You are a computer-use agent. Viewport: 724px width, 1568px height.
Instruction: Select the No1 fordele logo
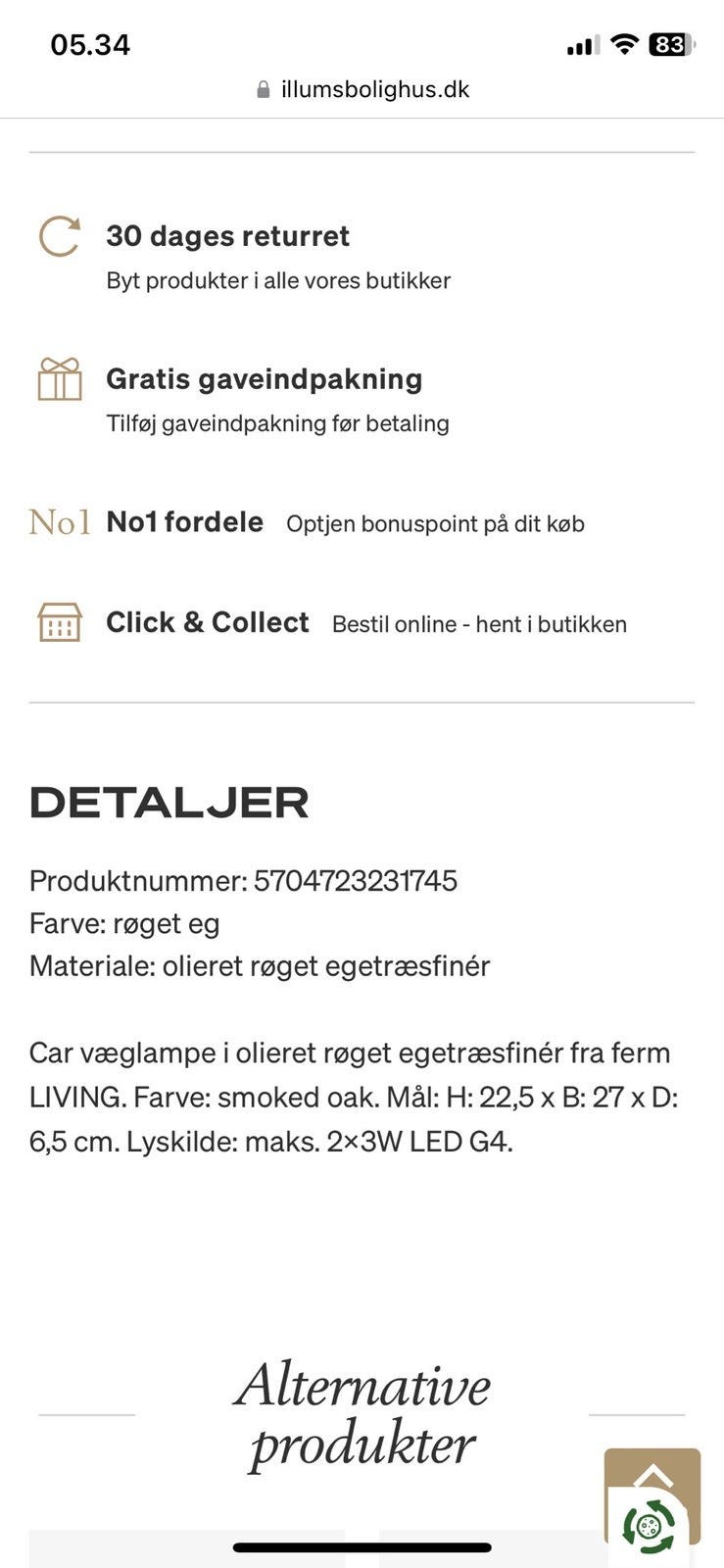pos(59,522)
